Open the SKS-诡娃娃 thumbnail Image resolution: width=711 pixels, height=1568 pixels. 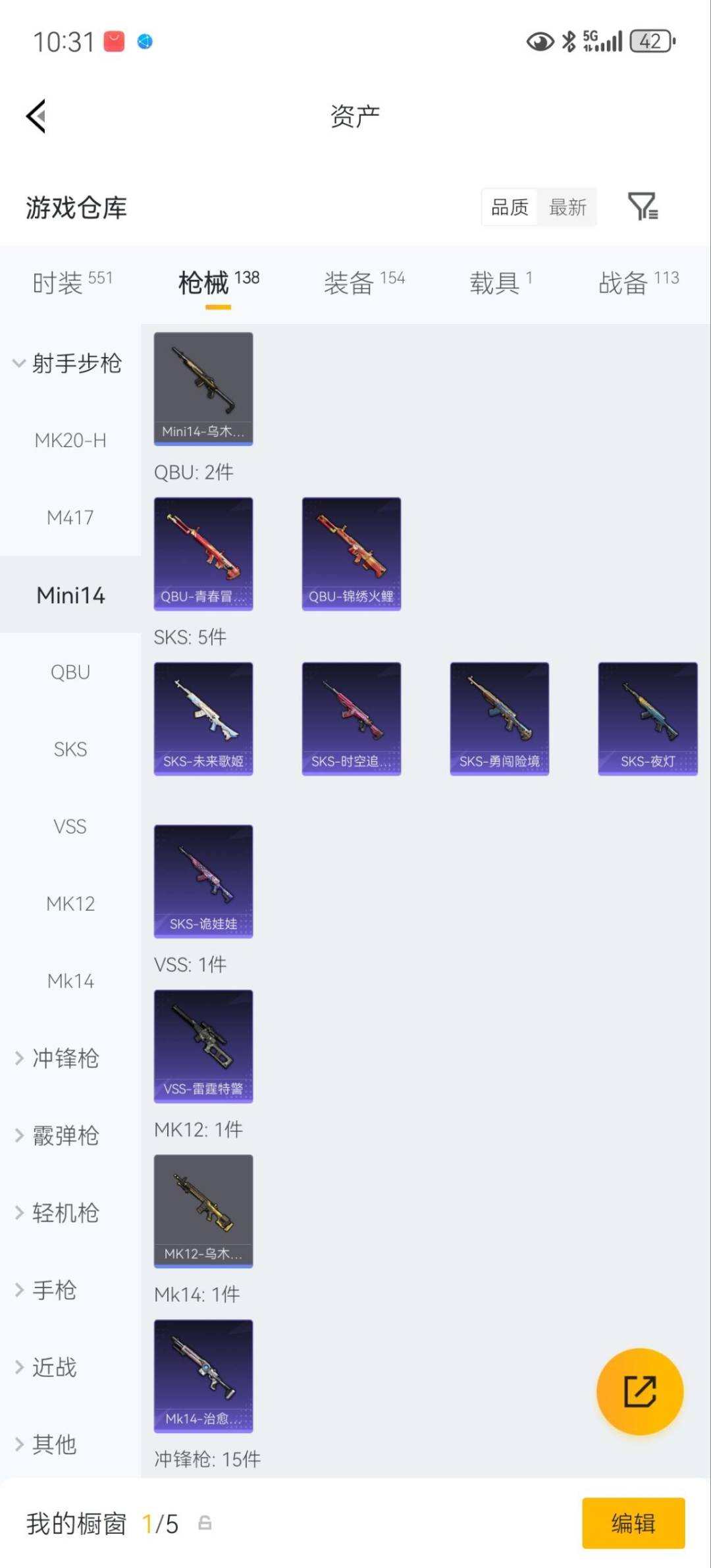[203, 882]
